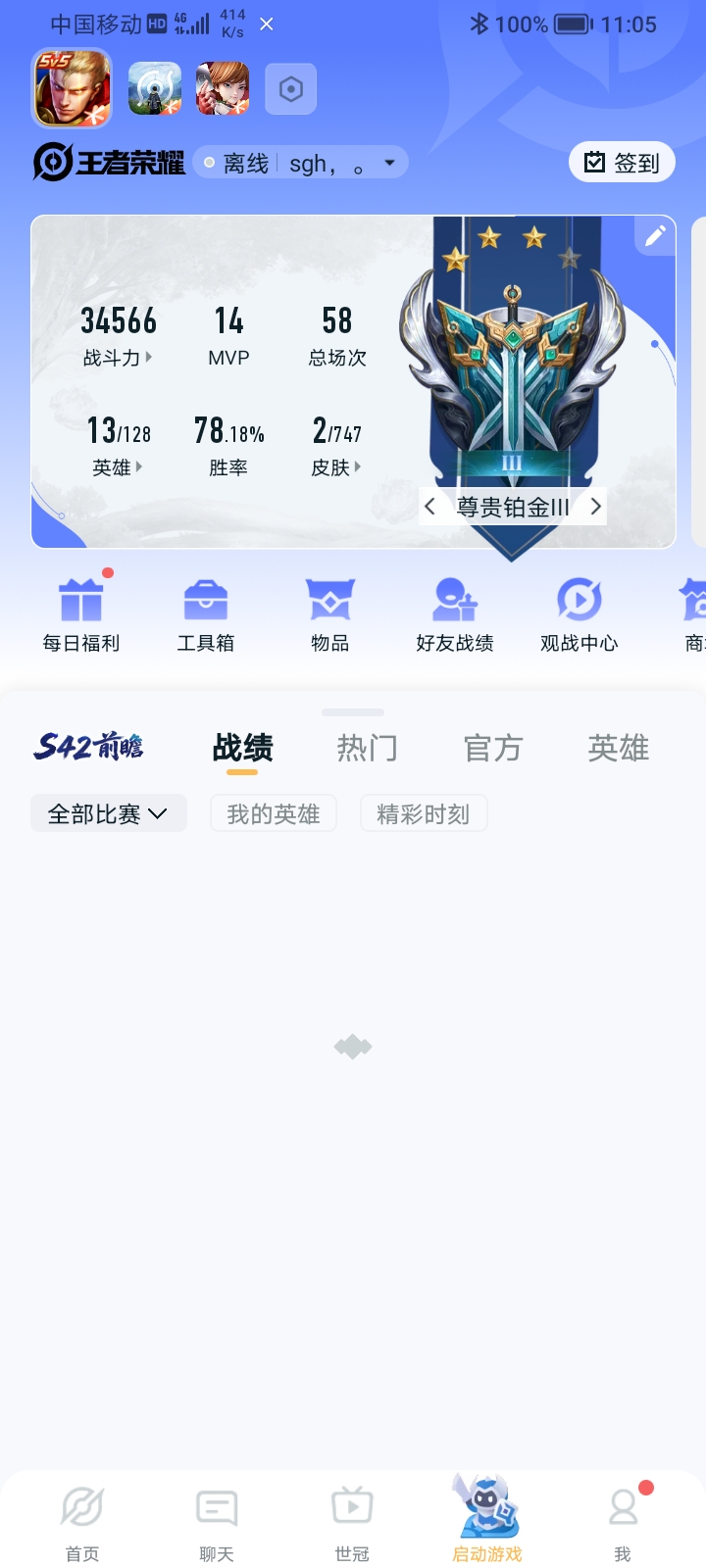Viewport: 706px width, 1568px height.
Task: Show the previous rank with left arrow
Action: [x=429, y=507]
